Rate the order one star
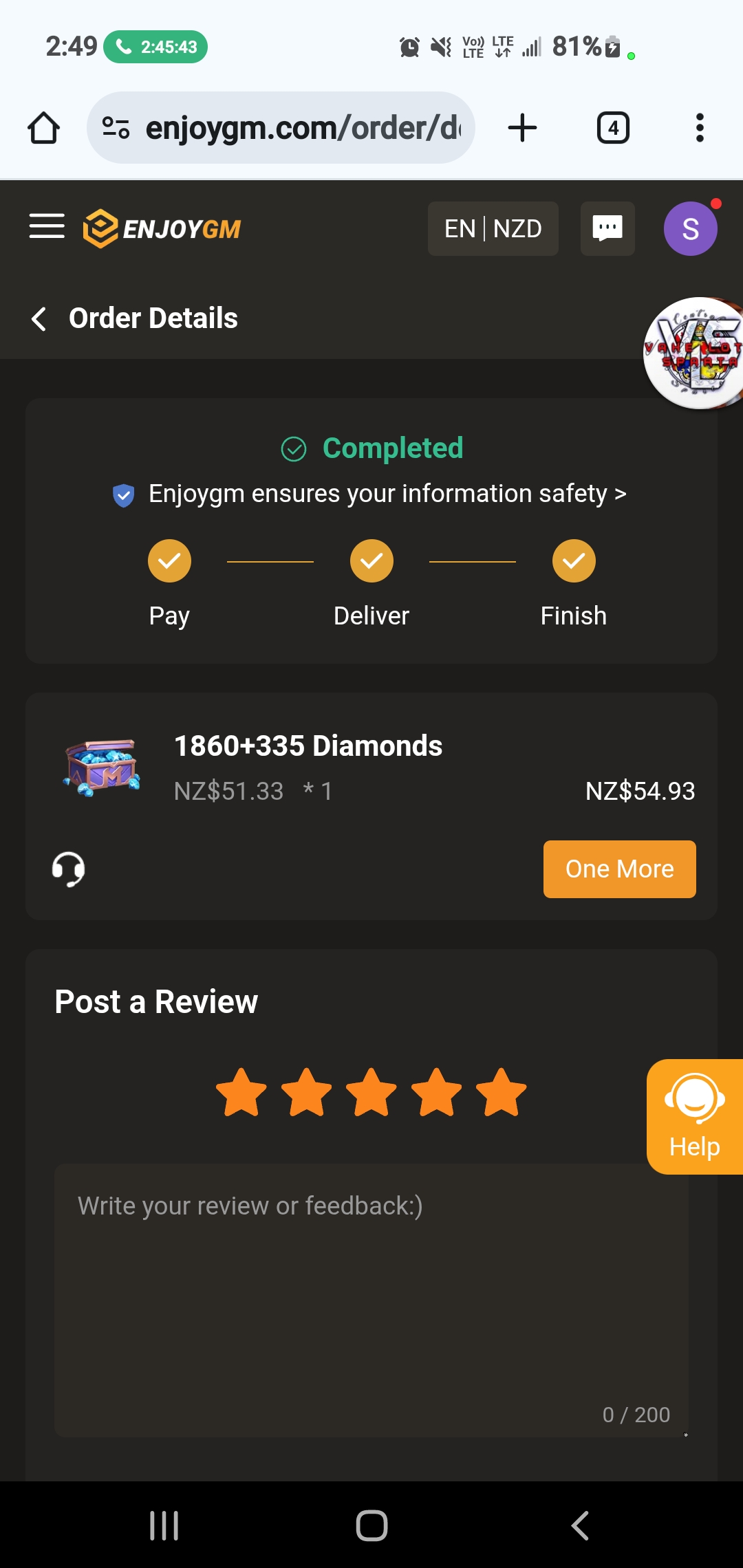Viewport: 743px width, 1568px height. (241, 1093)
